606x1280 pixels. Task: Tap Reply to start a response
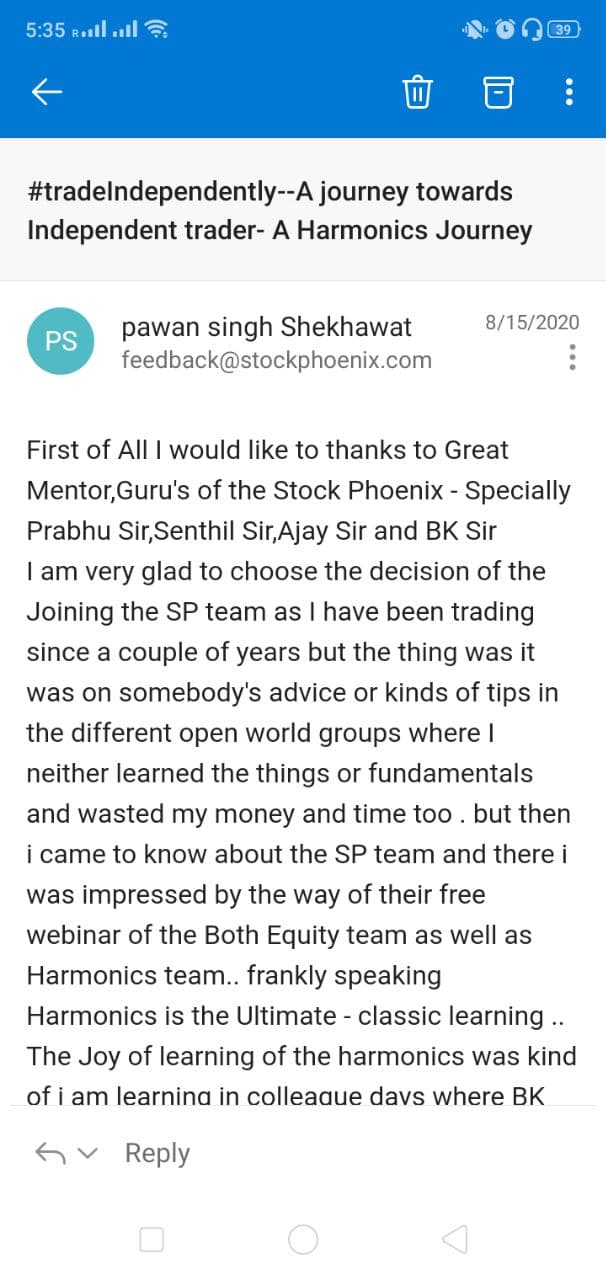click(x=157, y=1153)
